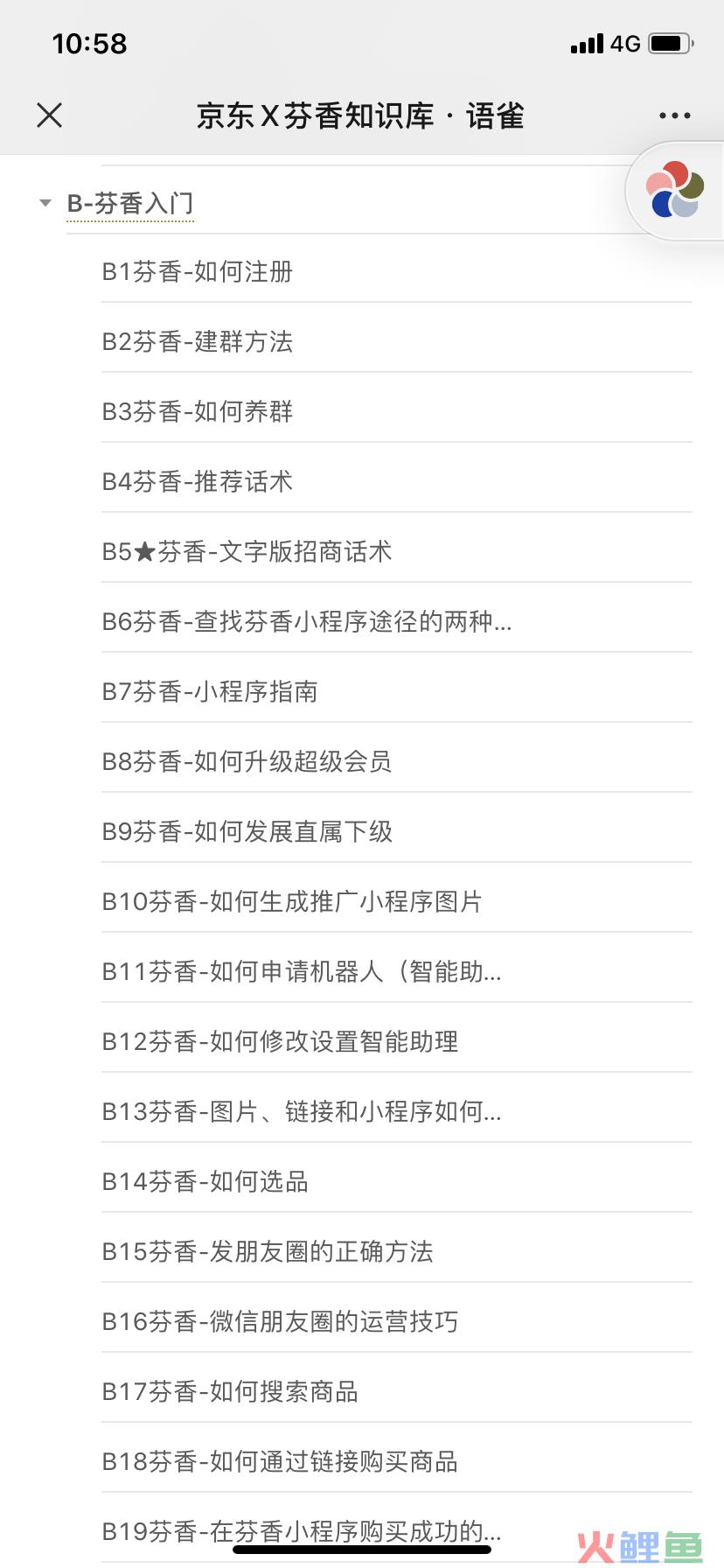Screen dimensions: 724x1568
Task: Select B3芬香-如何养群
Action: [x=397, y=411]
